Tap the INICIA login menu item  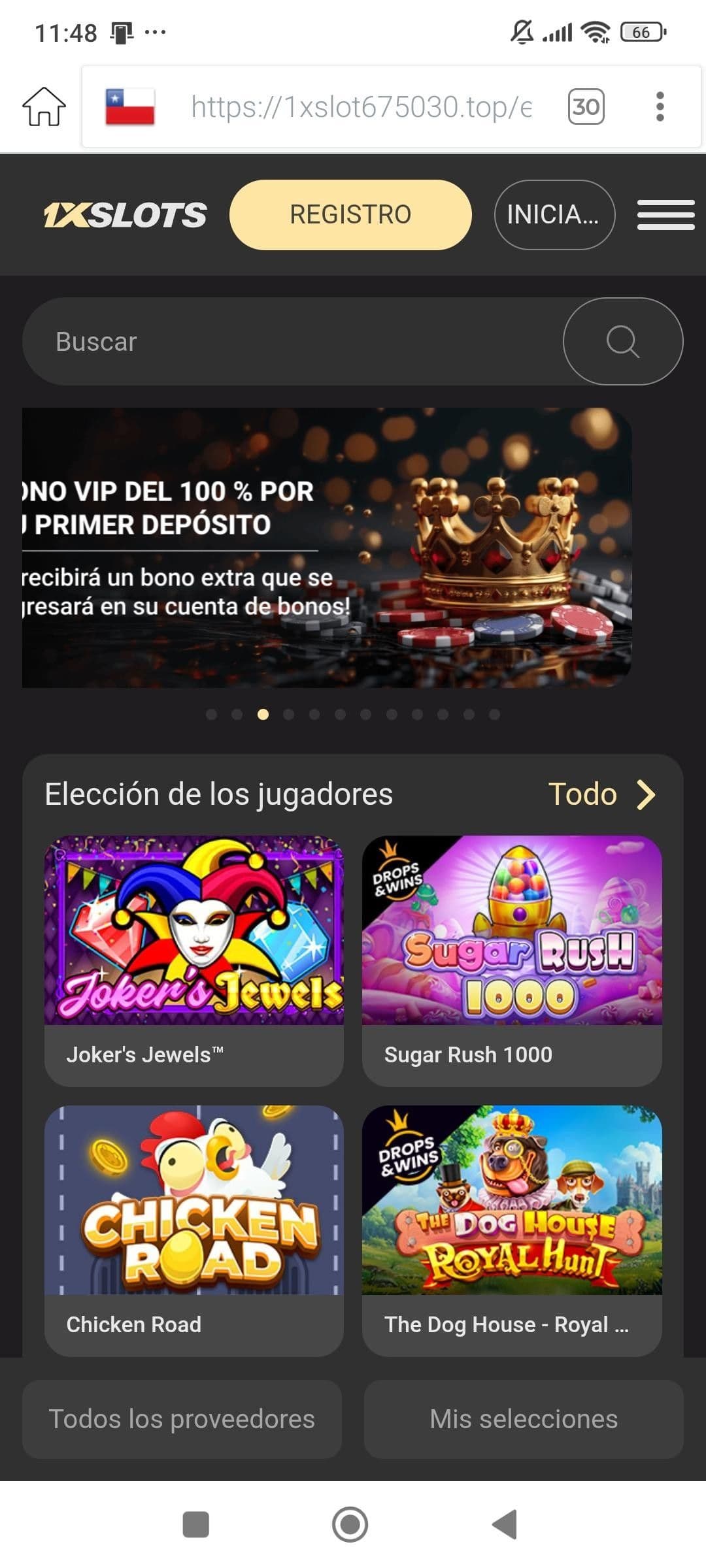pos(554,214)
